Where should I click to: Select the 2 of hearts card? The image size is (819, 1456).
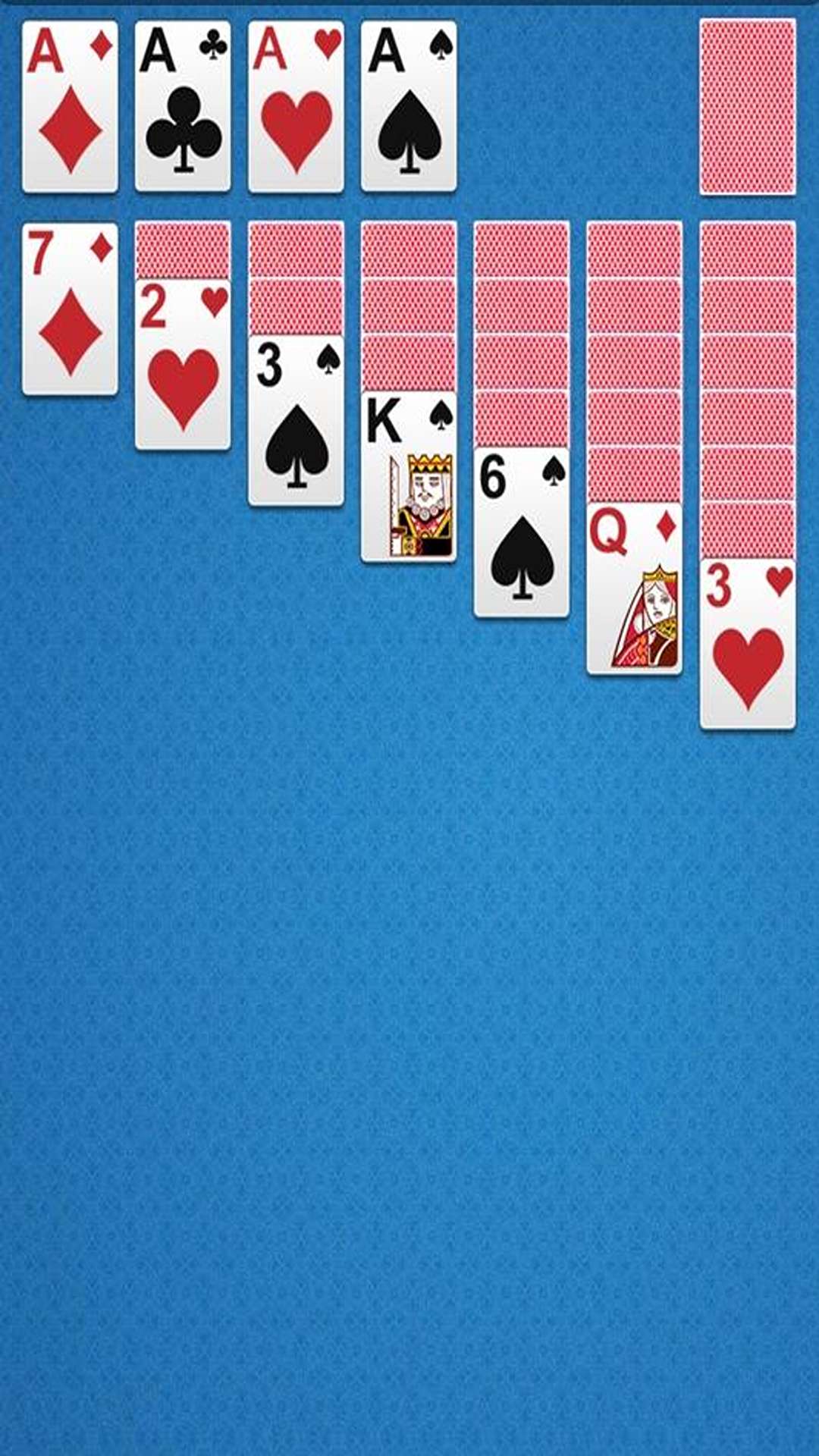click(183, 365)
